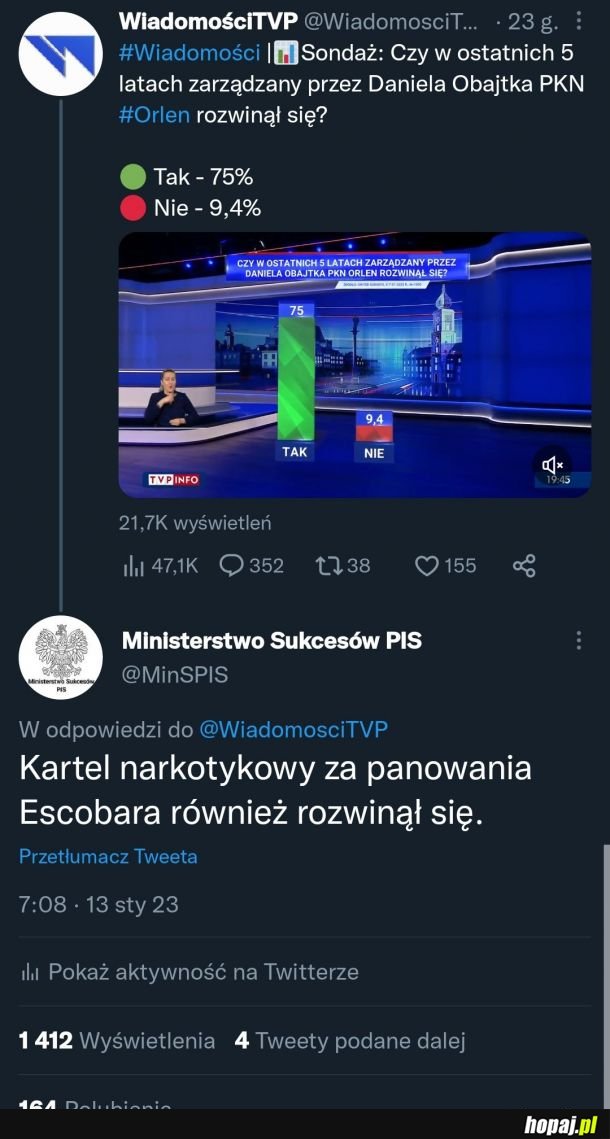Open the Ministerstwo Sukcesów PIS profile picture
610x1139 pixels.
click(x=60, y=658)
